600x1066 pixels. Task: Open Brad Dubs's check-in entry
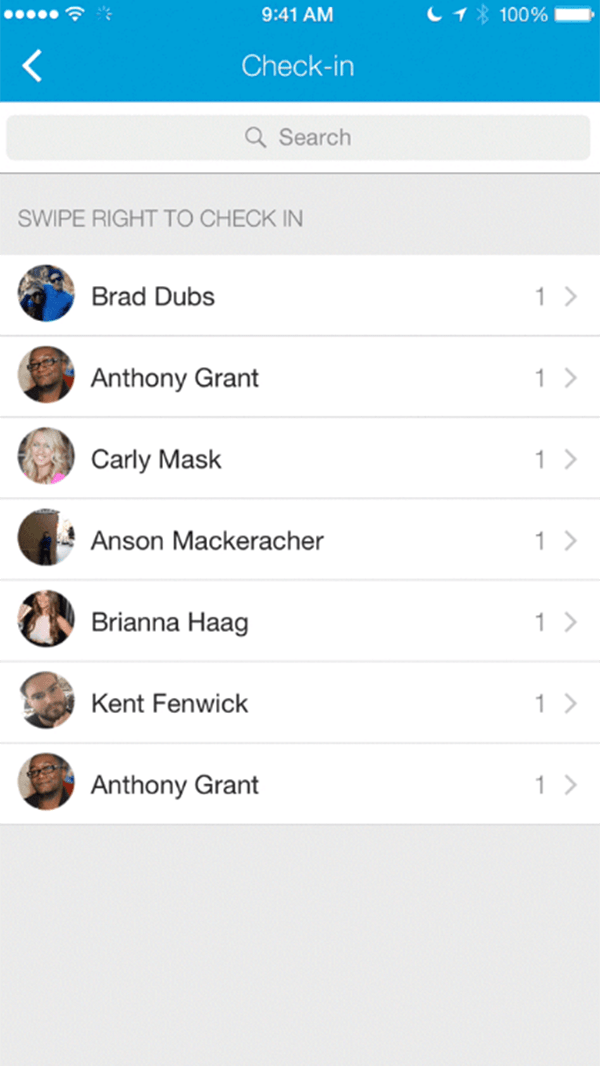click(300, 297)
